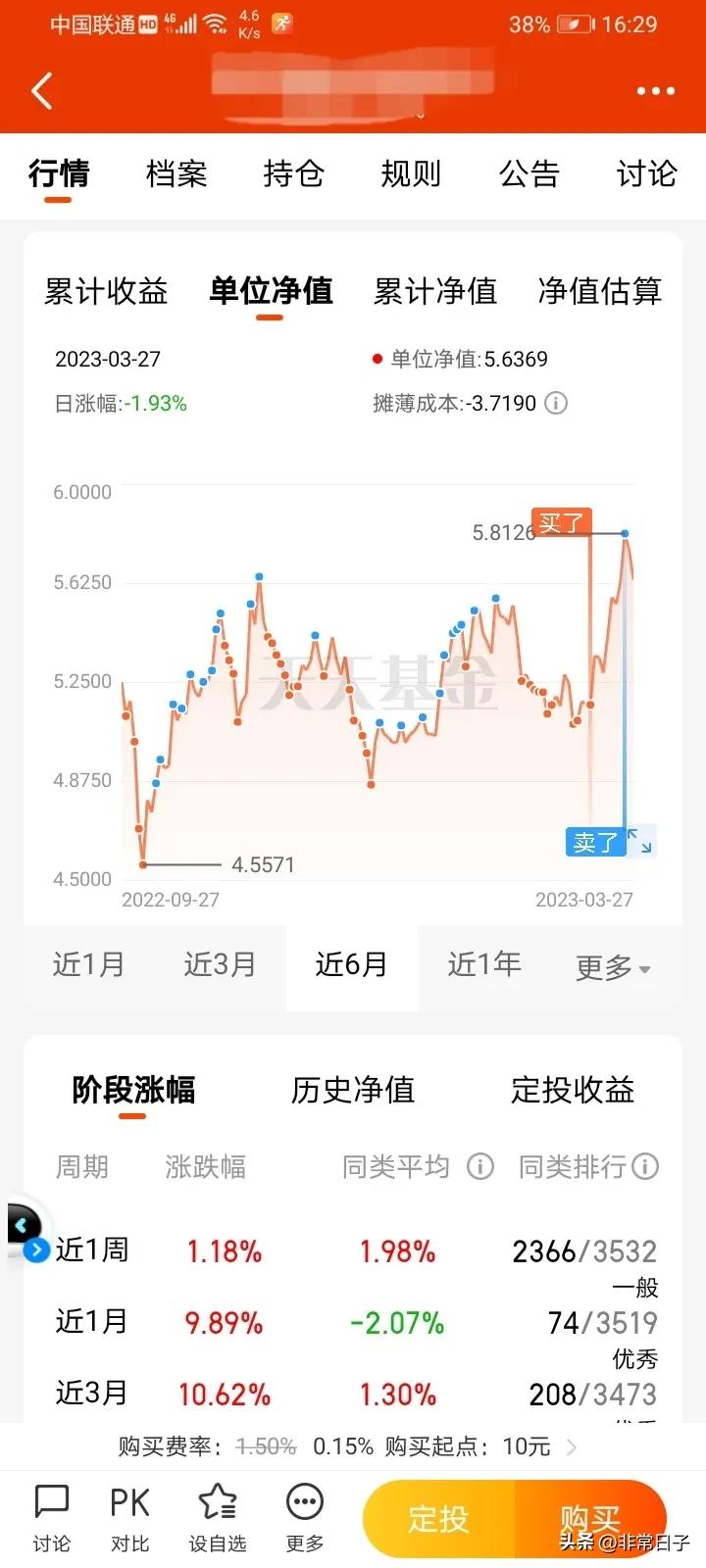Open the 规则 tab
The image size is (706, 1568).
pos(411,174)
